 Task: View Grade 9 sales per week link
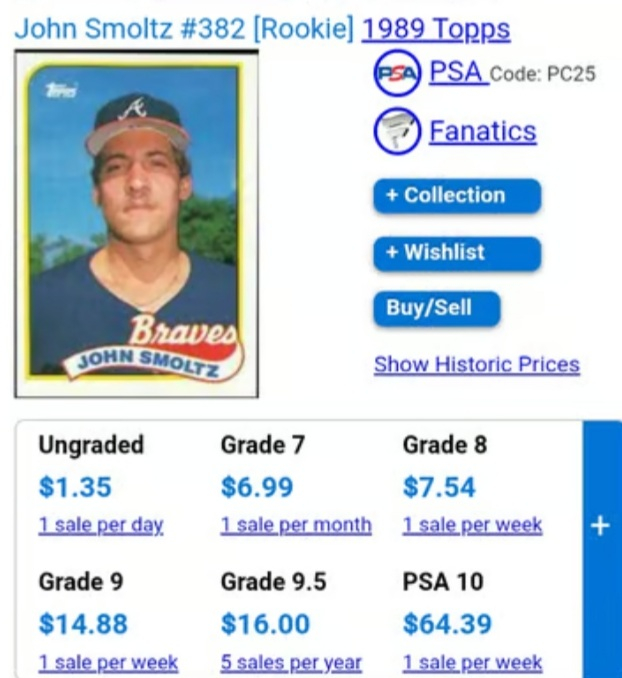tap(108, 662)
